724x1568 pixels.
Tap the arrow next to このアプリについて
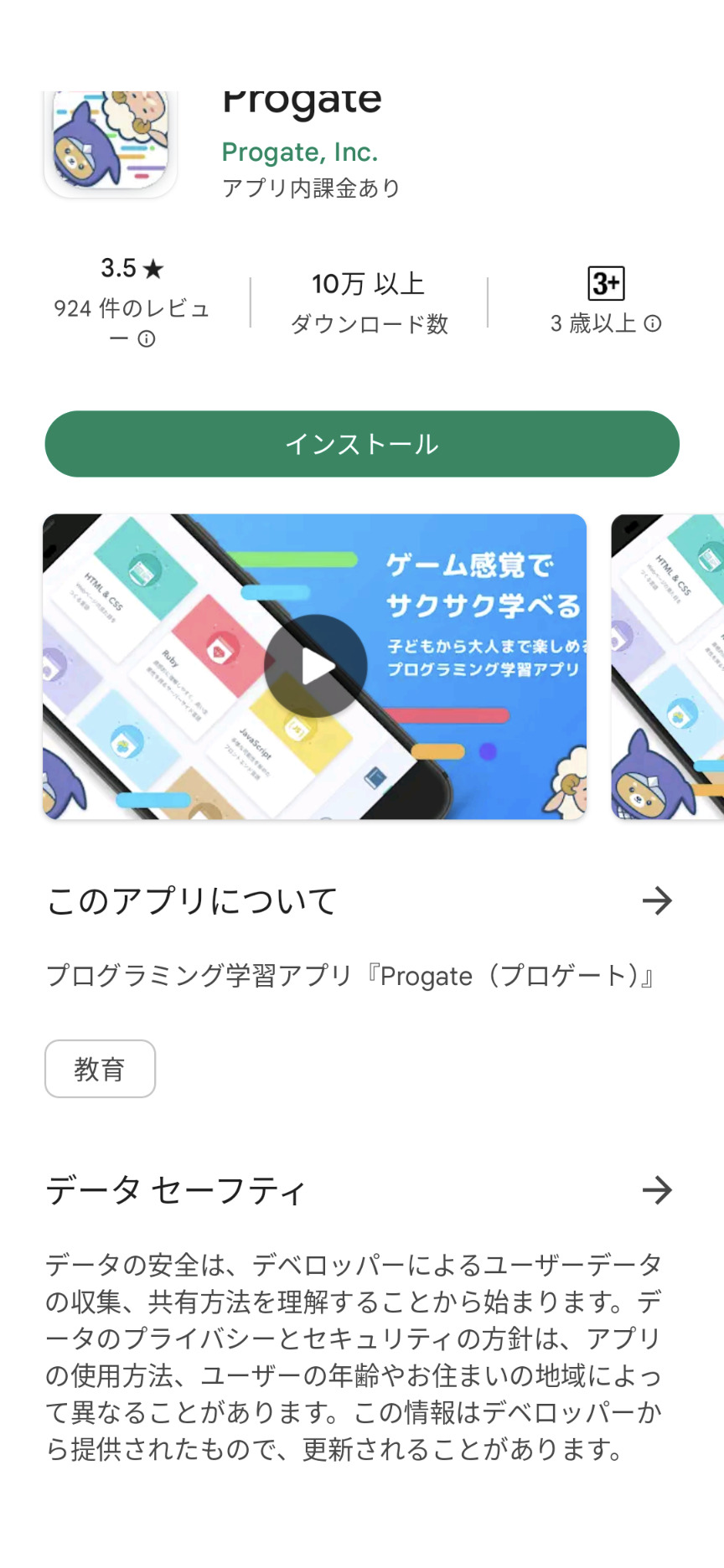click(659, 900)
